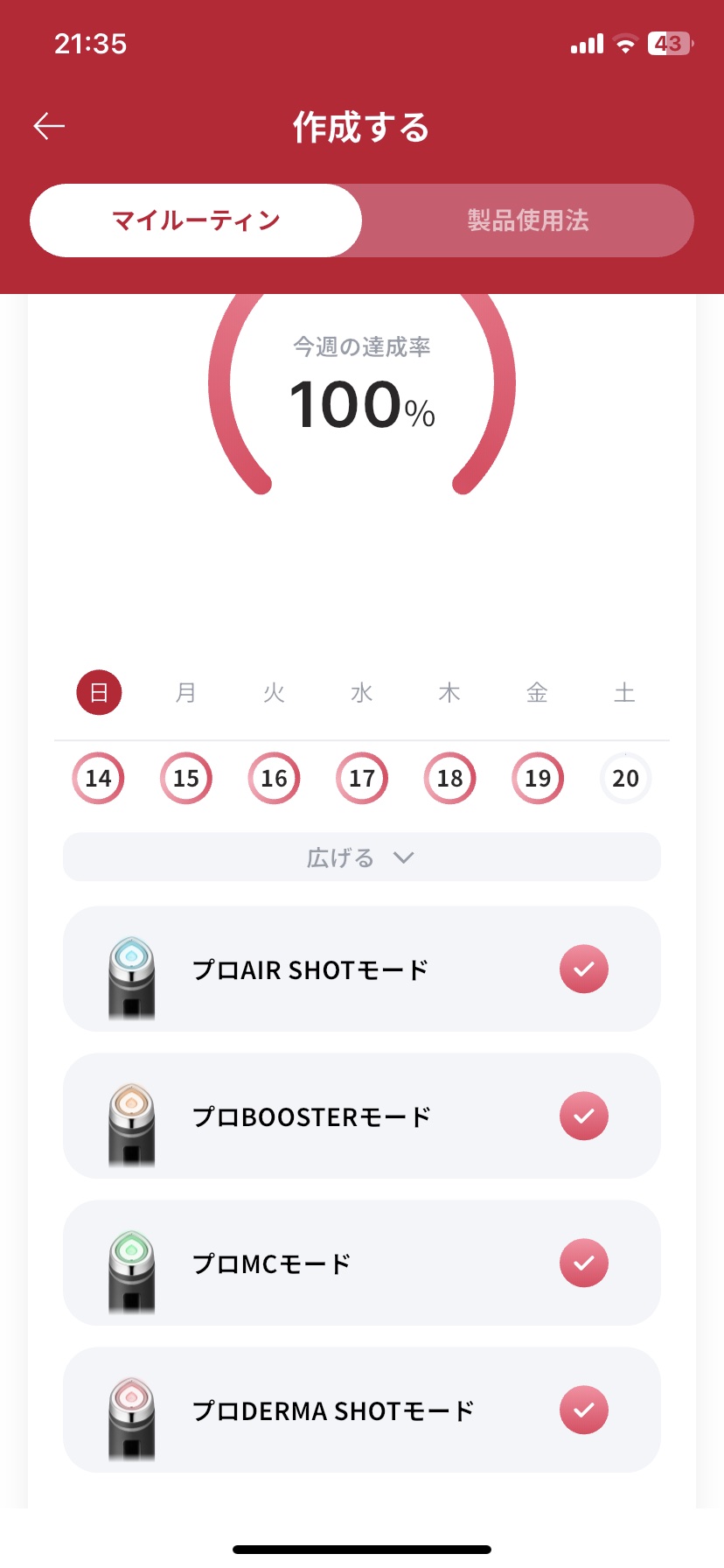Select date 16 in the week row
Viewport: 724px width, 1568px height.
pyautogui.click(x=275, y=778)
